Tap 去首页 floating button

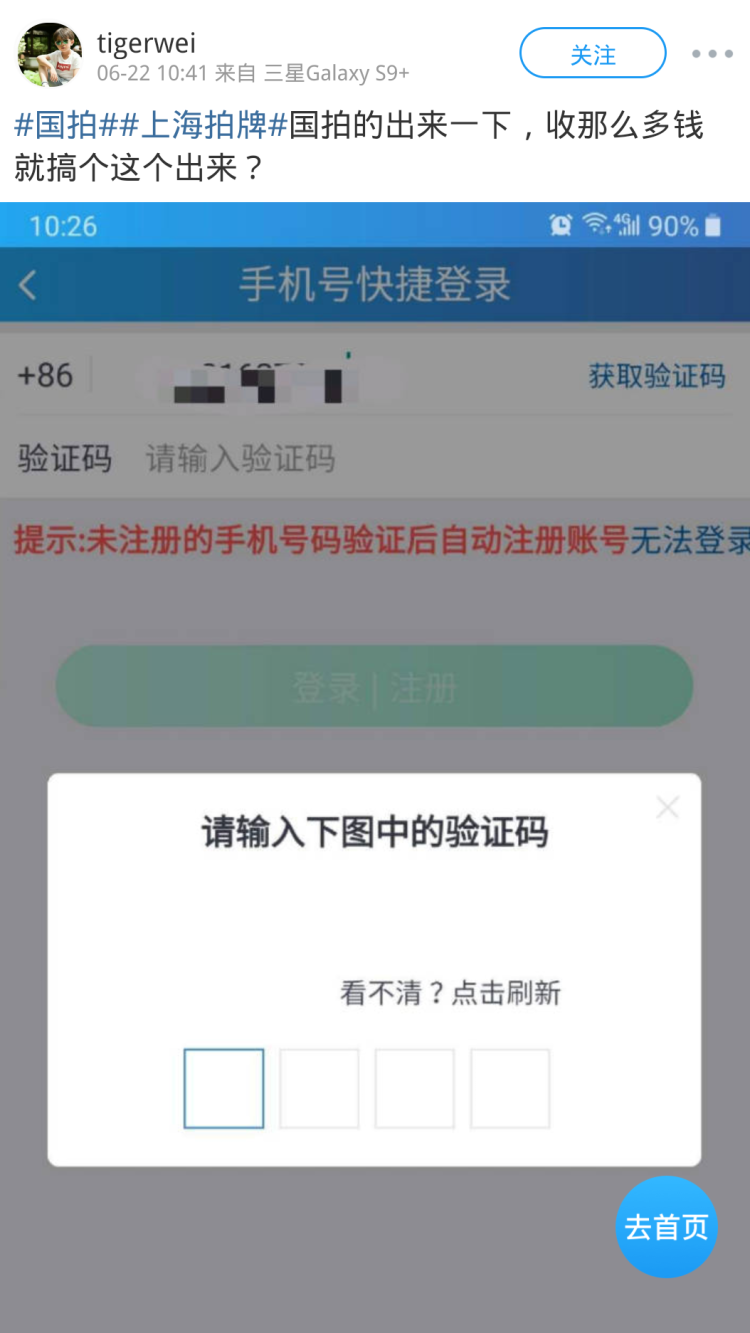(x=666, y=1227)
